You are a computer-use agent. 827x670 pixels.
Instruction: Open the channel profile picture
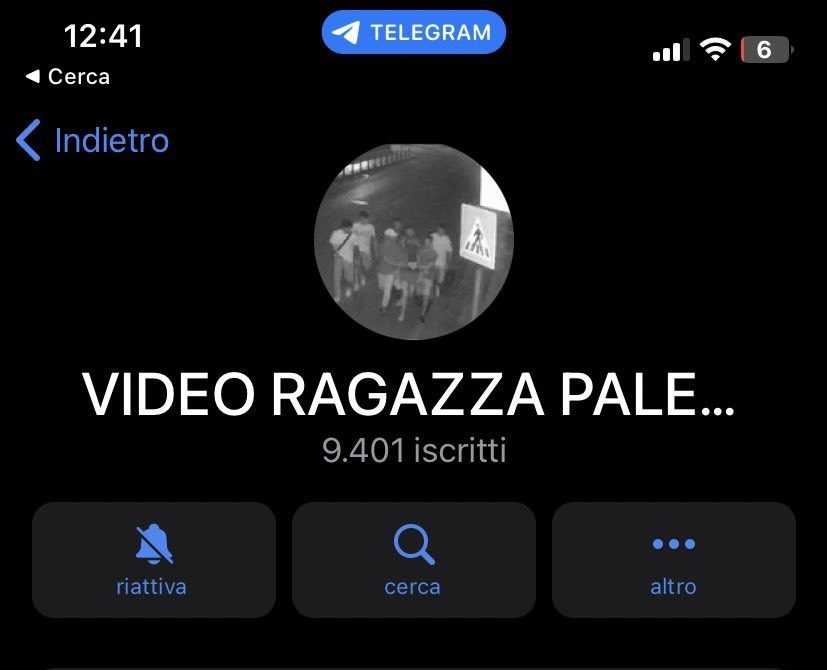pyautogui.click(x=413, y=241)
